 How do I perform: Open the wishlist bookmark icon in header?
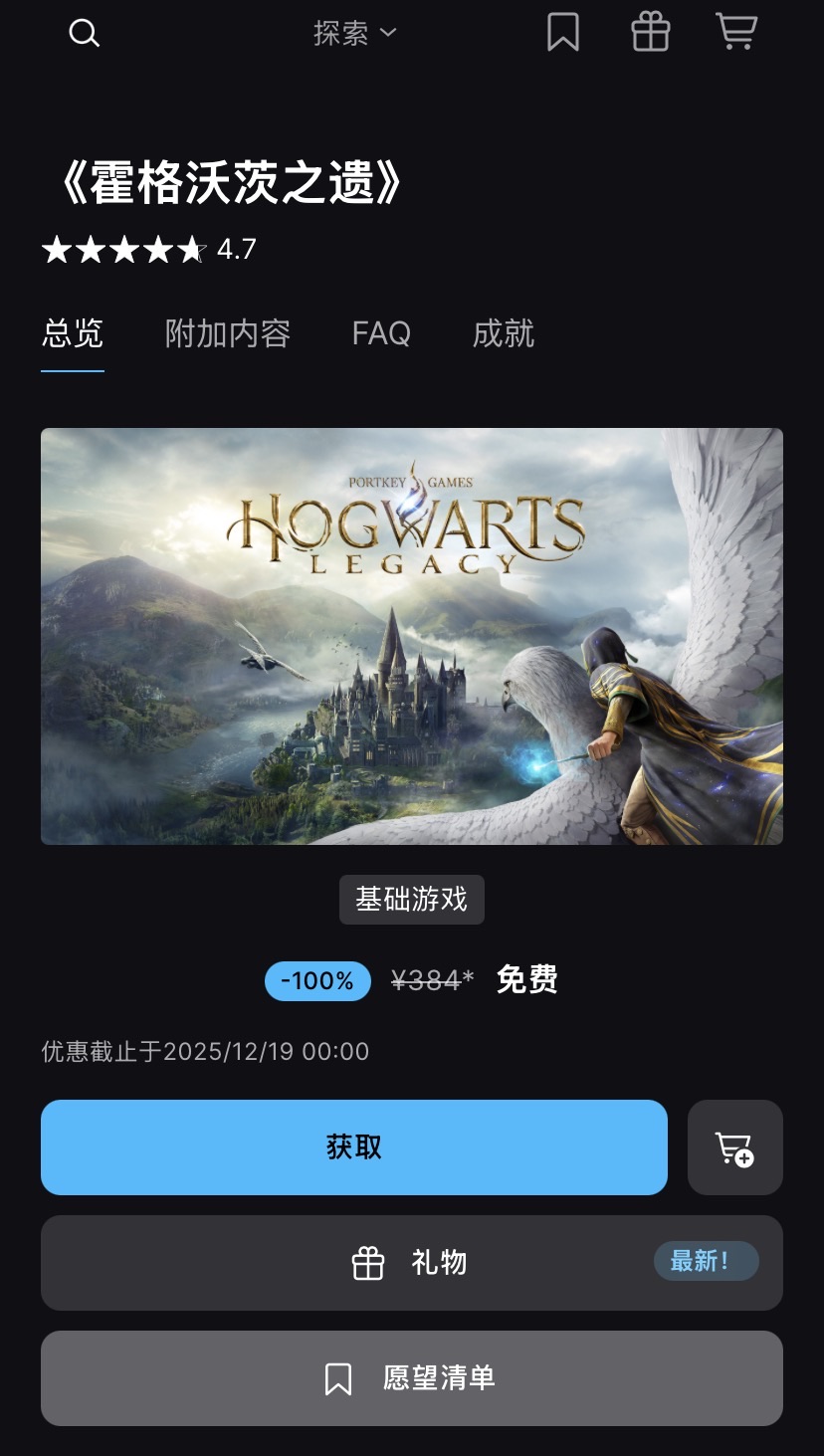point(563,32)
